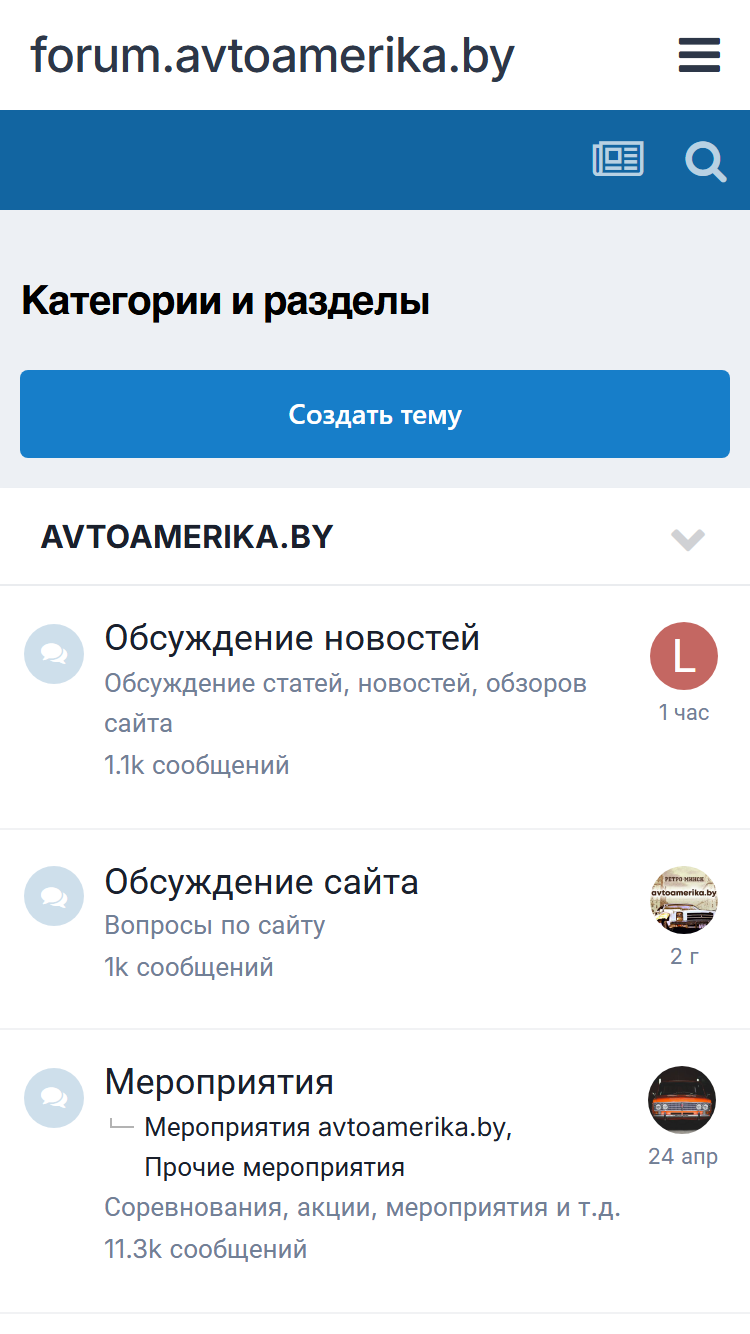Open the Обсуждение сайта forum
The image size is (750, 1334).
[x=262, y=882]
